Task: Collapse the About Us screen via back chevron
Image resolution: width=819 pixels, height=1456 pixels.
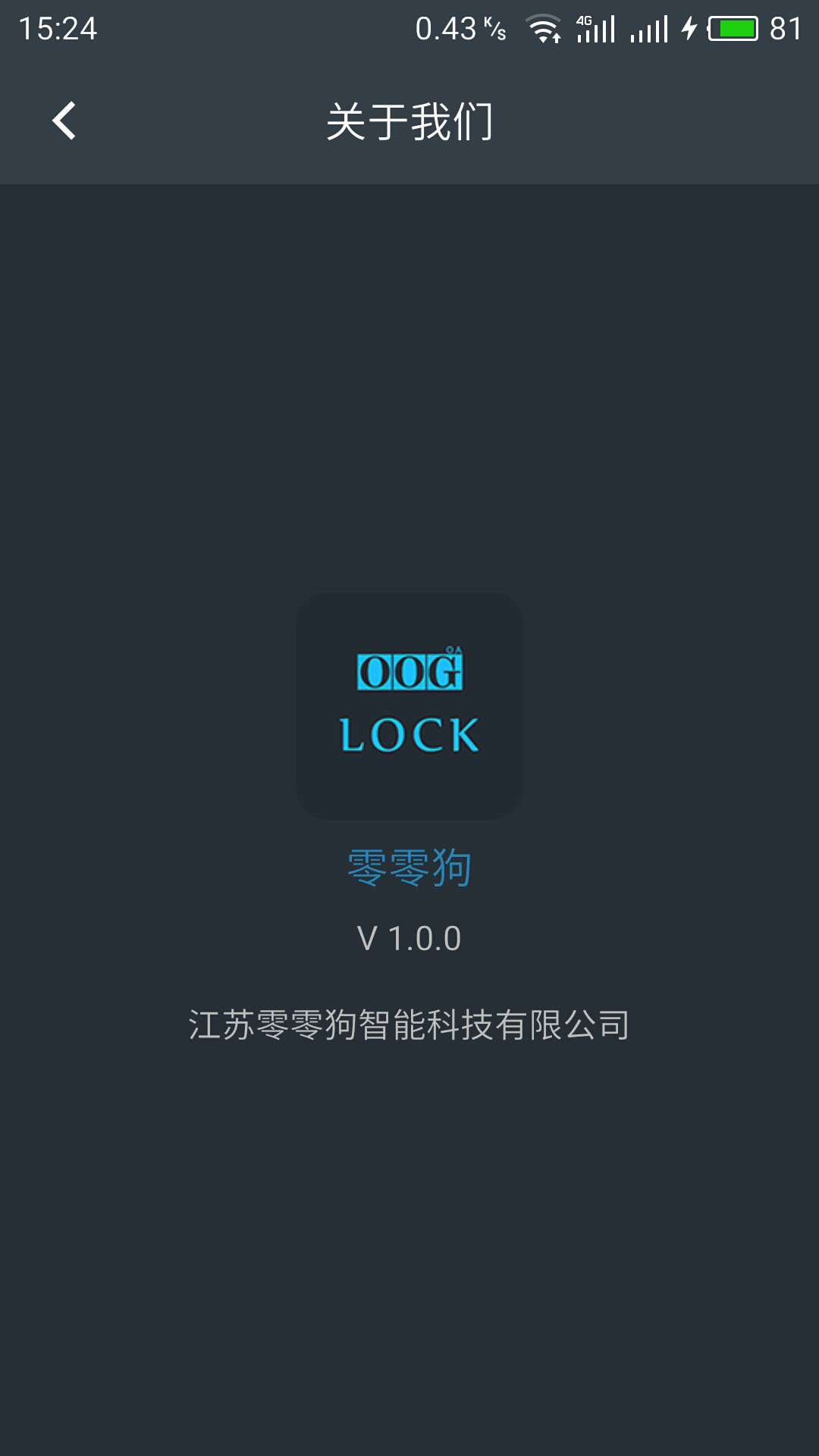Action: tap(64, 121)
